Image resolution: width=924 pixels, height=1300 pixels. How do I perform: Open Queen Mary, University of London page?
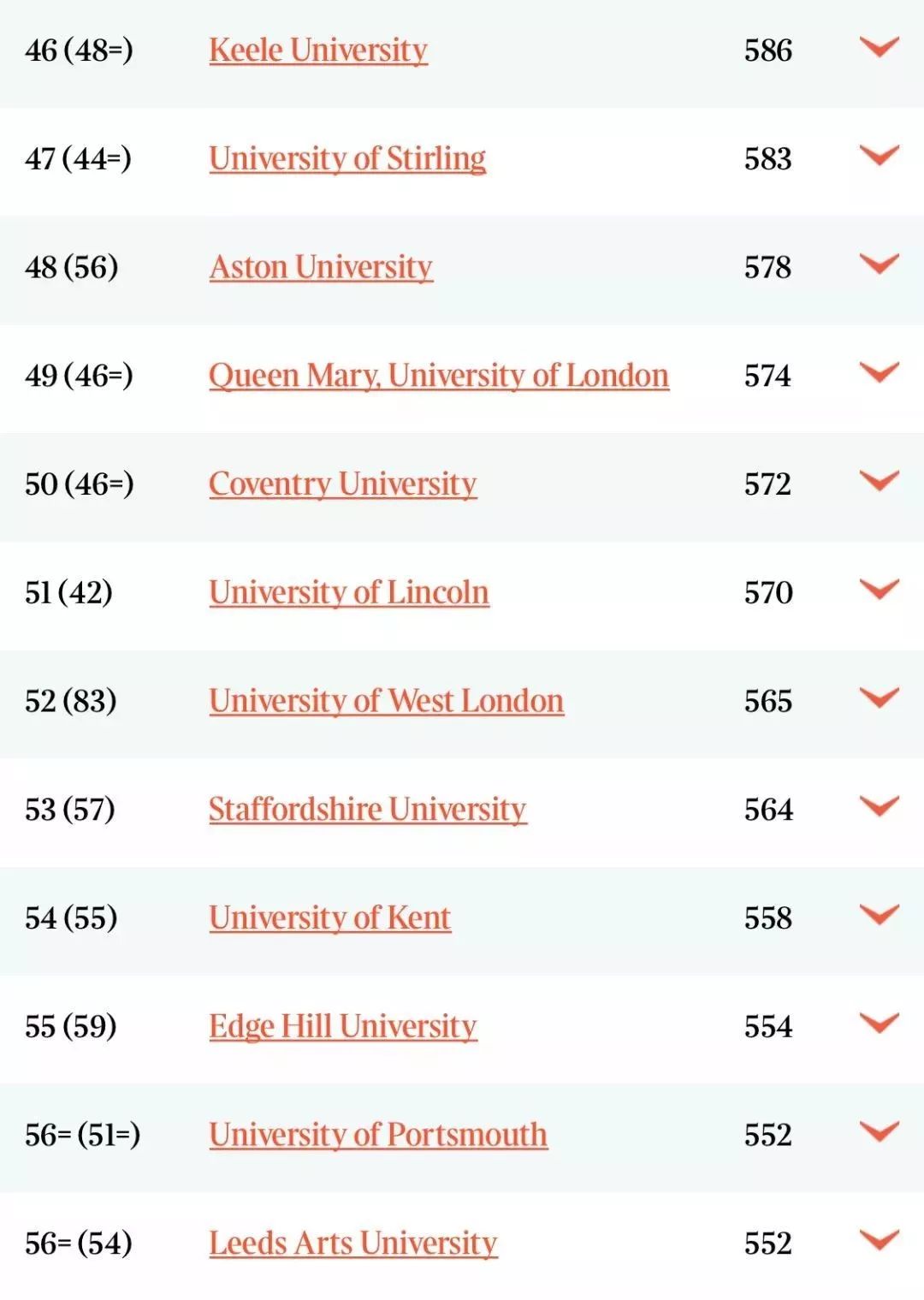tap(439, 376)
